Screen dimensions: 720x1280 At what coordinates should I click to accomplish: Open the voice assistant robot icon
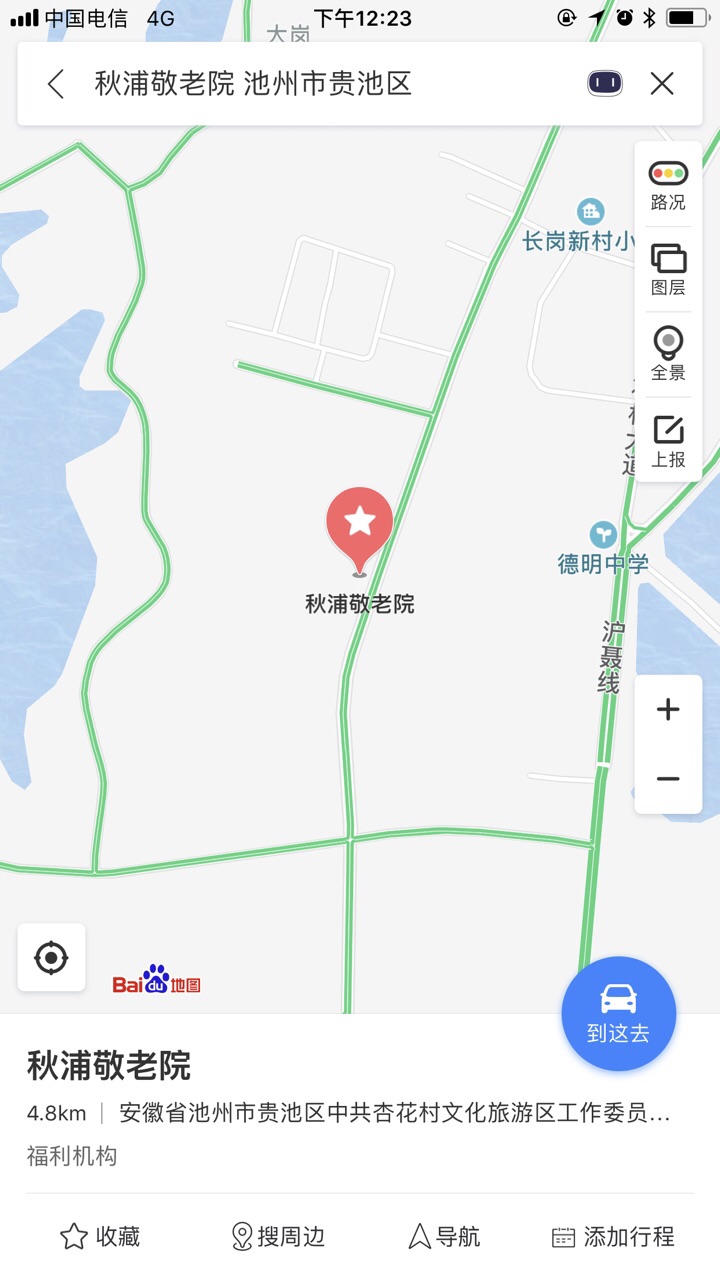605,83
